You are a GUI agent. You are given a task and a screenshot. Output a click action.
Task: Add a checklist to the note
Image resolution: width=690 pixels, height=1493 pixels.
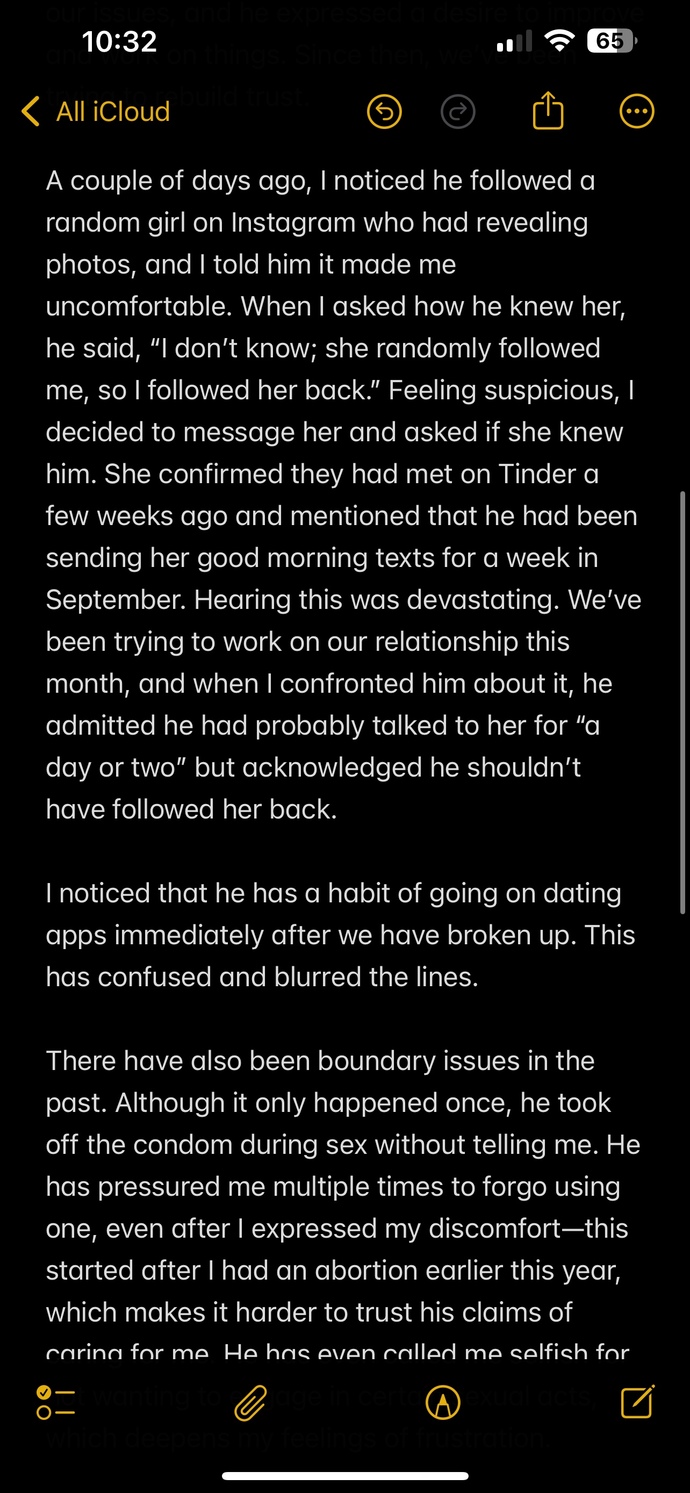point(55,1402)
